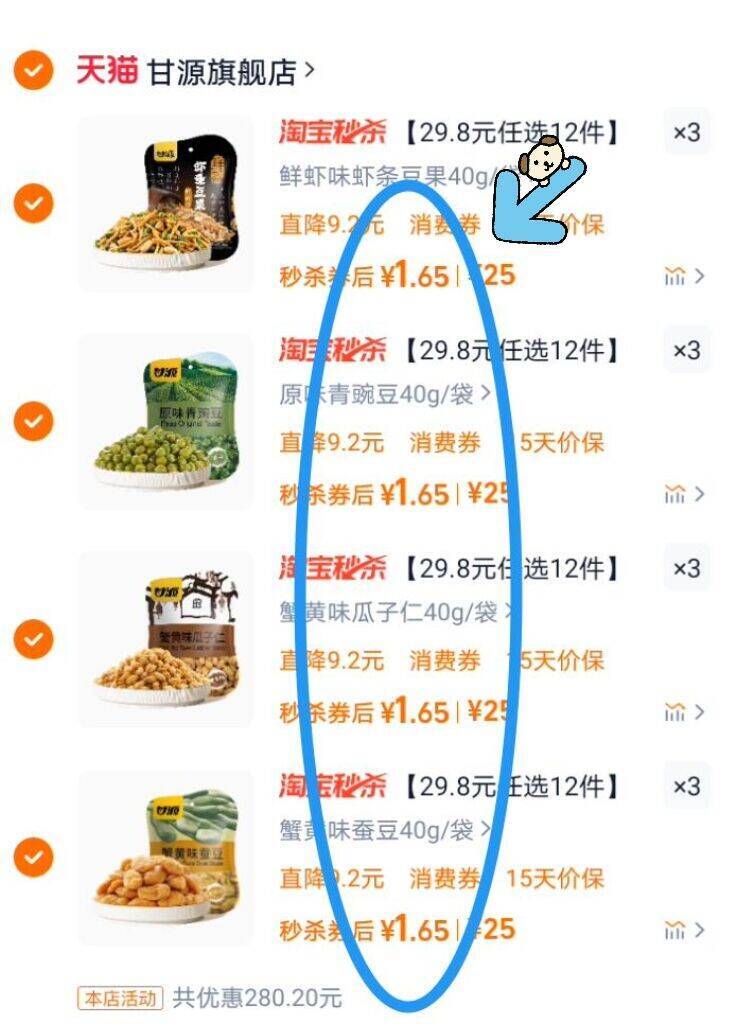Viewport: 737px width, 1024px height.
Task: Uncheck the 甘源旗舰店 store checkbox
Action: 33,71
